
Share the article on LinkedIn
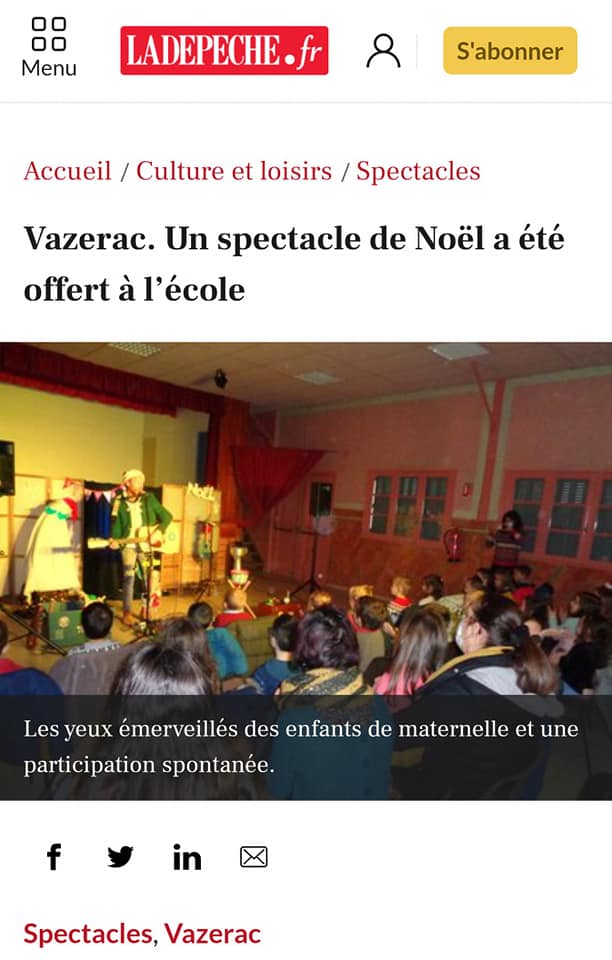pos(187,857)
